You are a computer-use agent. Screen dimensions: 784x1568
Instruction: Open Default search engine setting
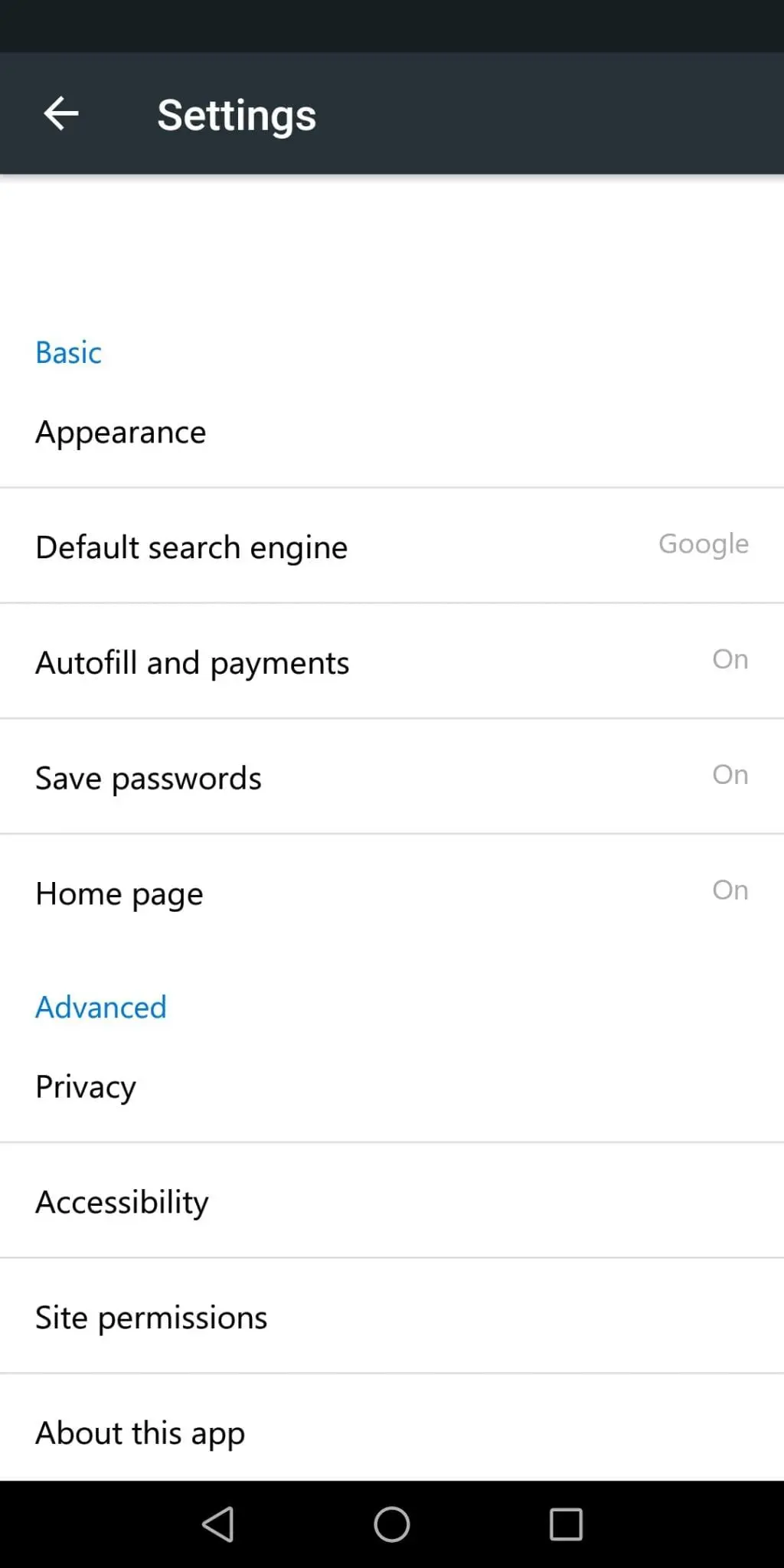392,546
